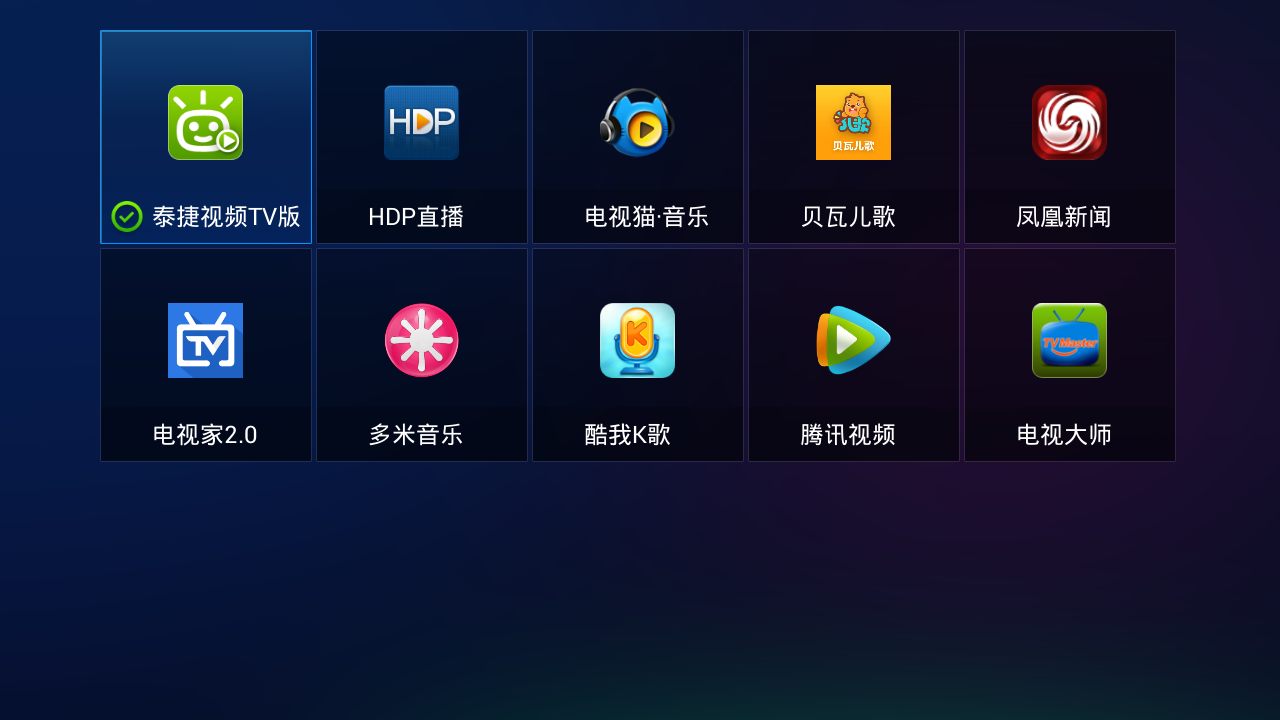Launch HDP直播
Image resolution: width=1280 pixels, height=720 pixels.
coord(421,137)
